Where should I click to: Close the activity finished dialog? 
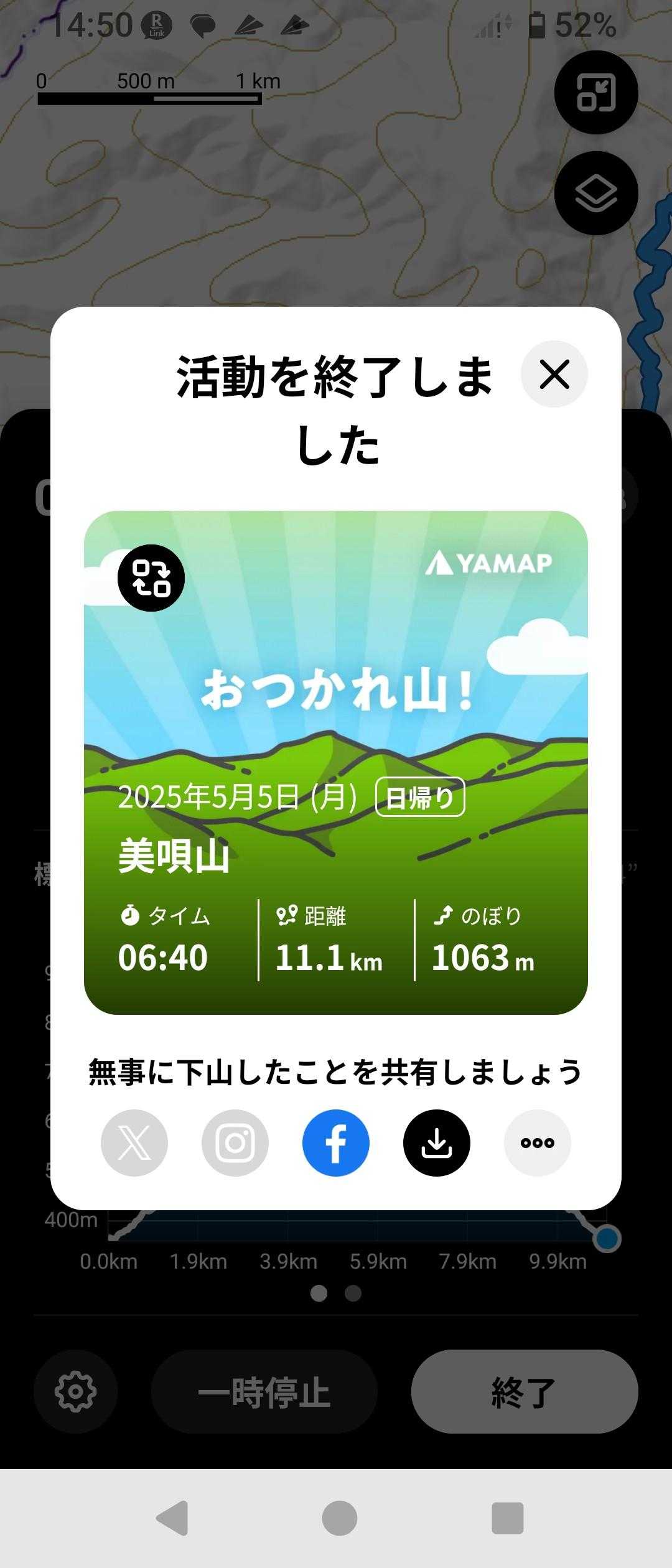pos(554,375)
